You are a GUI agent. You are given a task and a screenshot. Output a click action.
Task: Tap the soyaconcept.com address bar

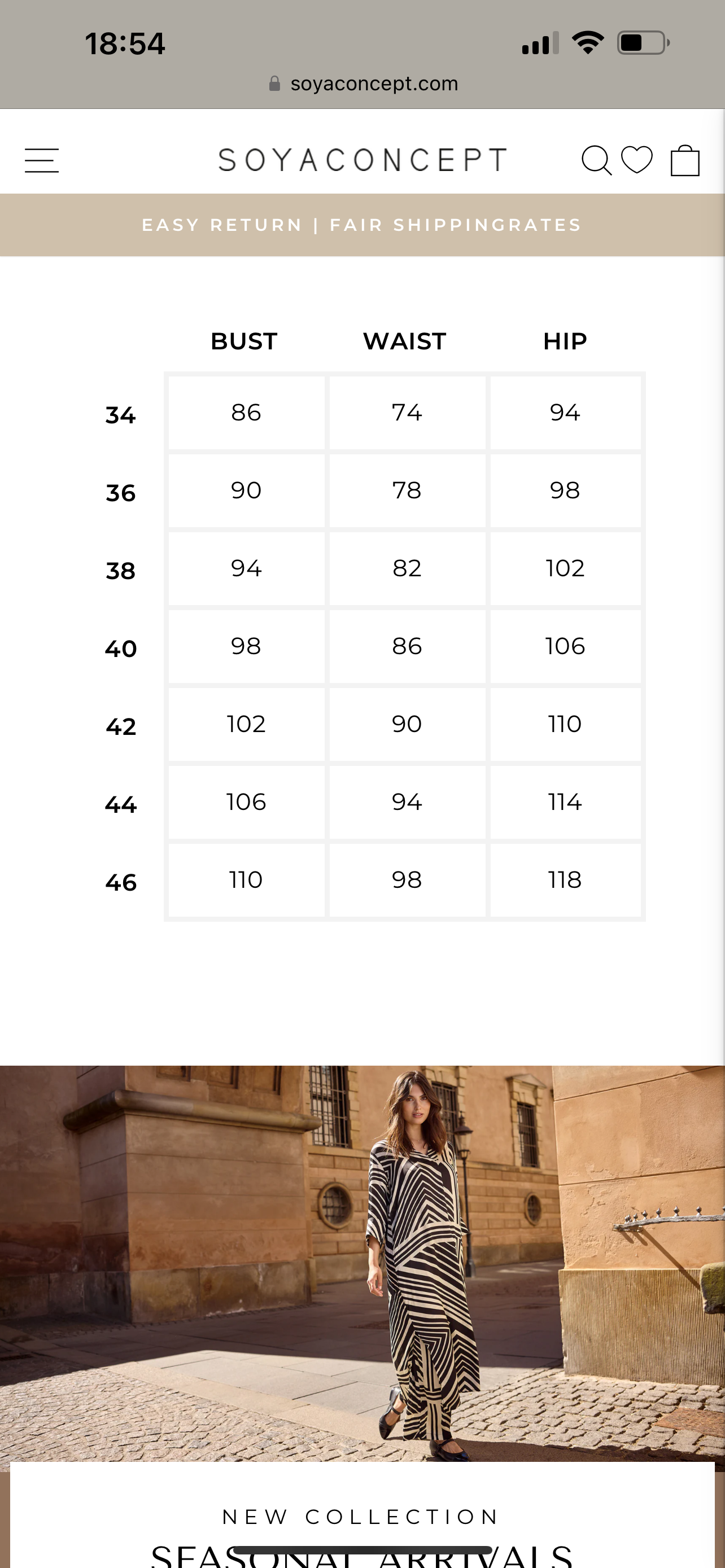363,84
